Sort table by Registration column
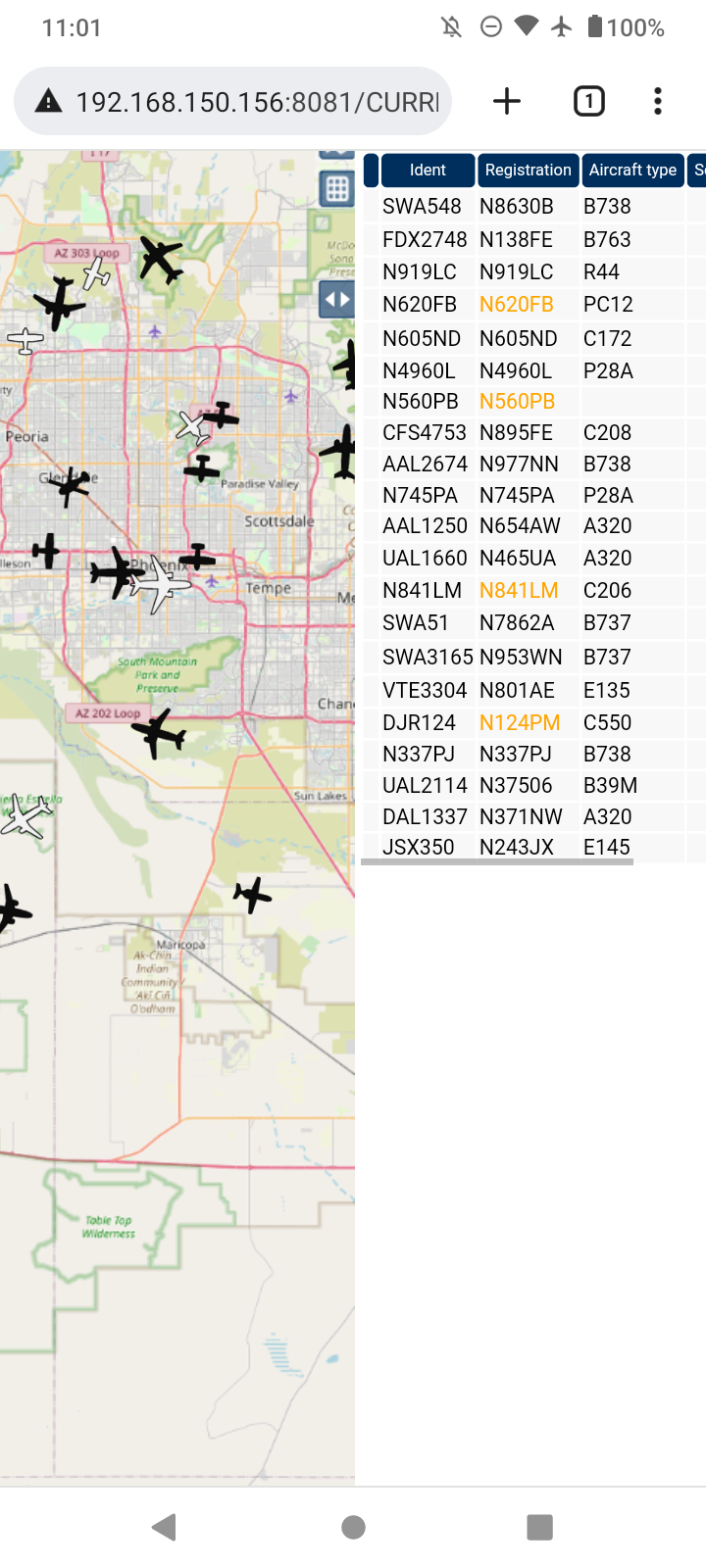The height and width of the screenshot is (1568, 706). coord(528,170)
